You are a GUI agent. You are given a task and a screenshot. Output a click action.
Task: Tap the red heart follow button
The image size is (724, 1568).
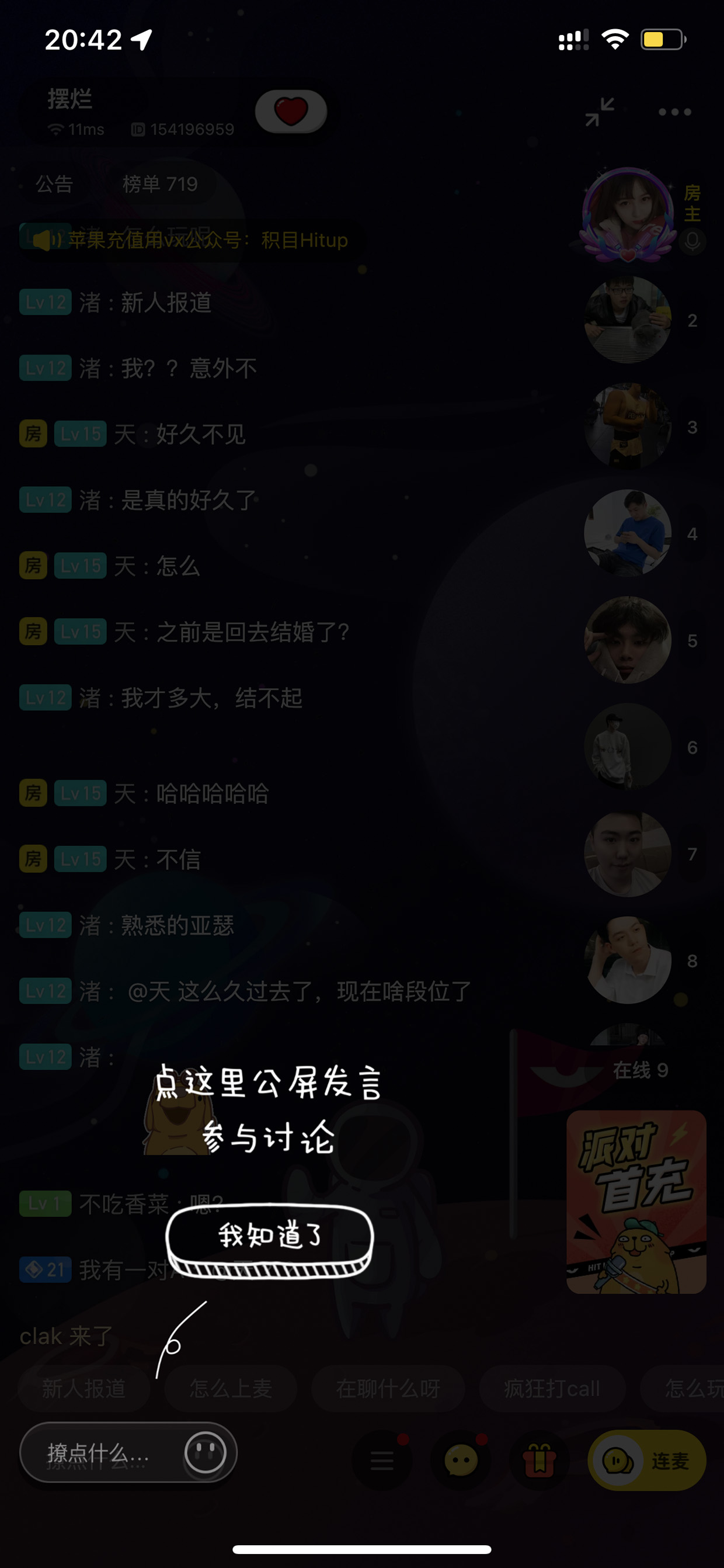coord(291,112)
